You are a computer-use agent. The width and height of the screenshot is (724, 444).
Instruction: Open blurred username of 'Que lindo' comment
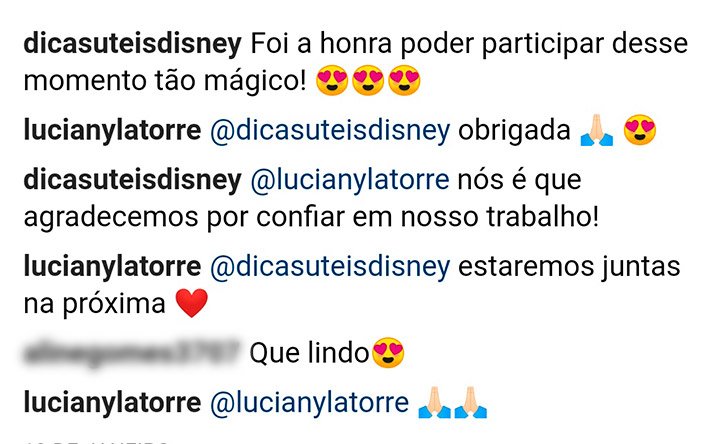coord(131,353)
